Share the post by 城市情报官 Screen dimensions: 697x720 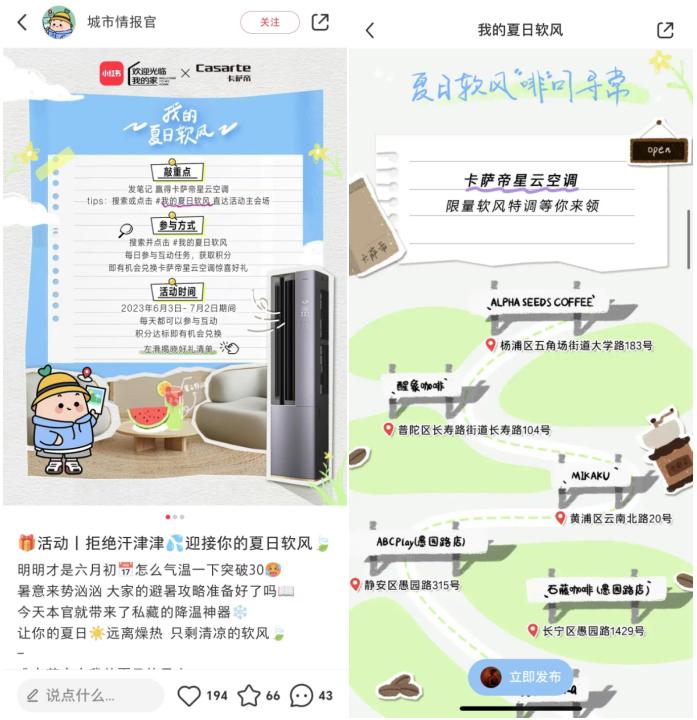click(320, 22)
